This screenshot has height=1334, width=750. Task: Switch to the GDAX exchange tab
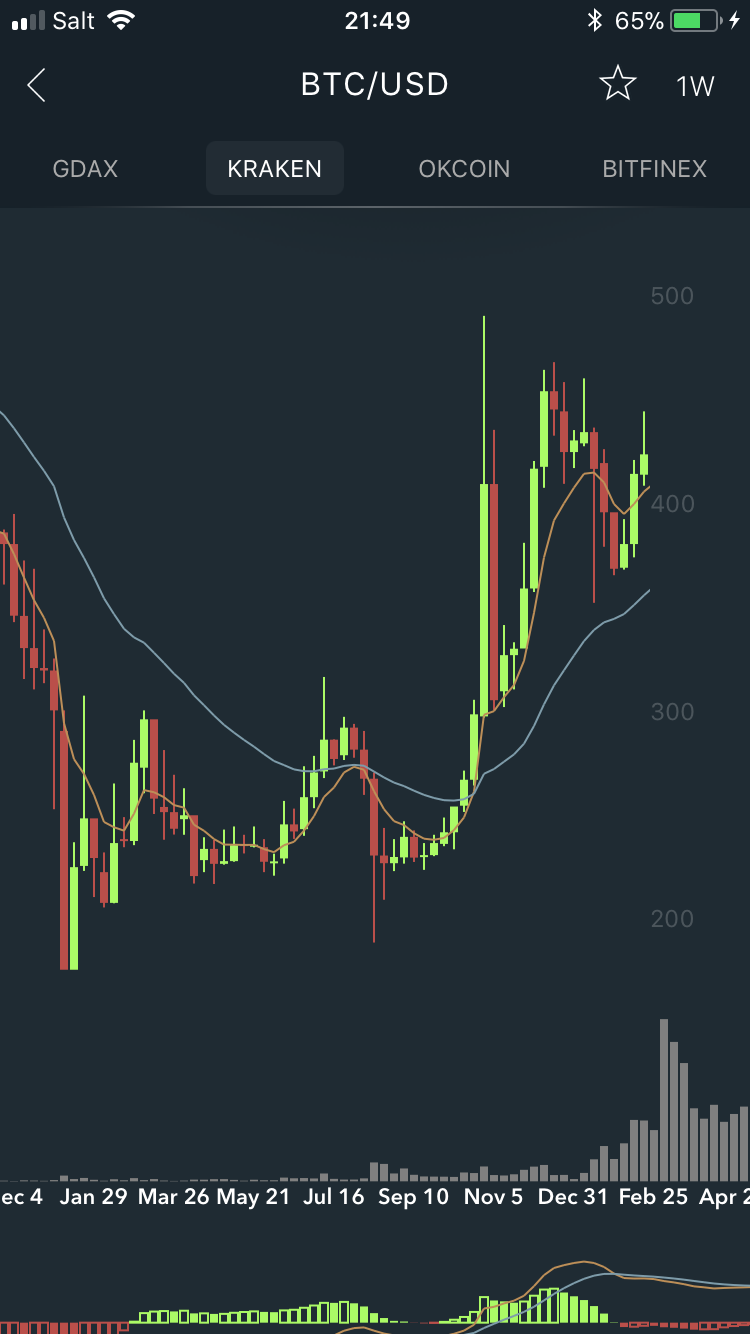pyautogui.click(x=85, y=169)
